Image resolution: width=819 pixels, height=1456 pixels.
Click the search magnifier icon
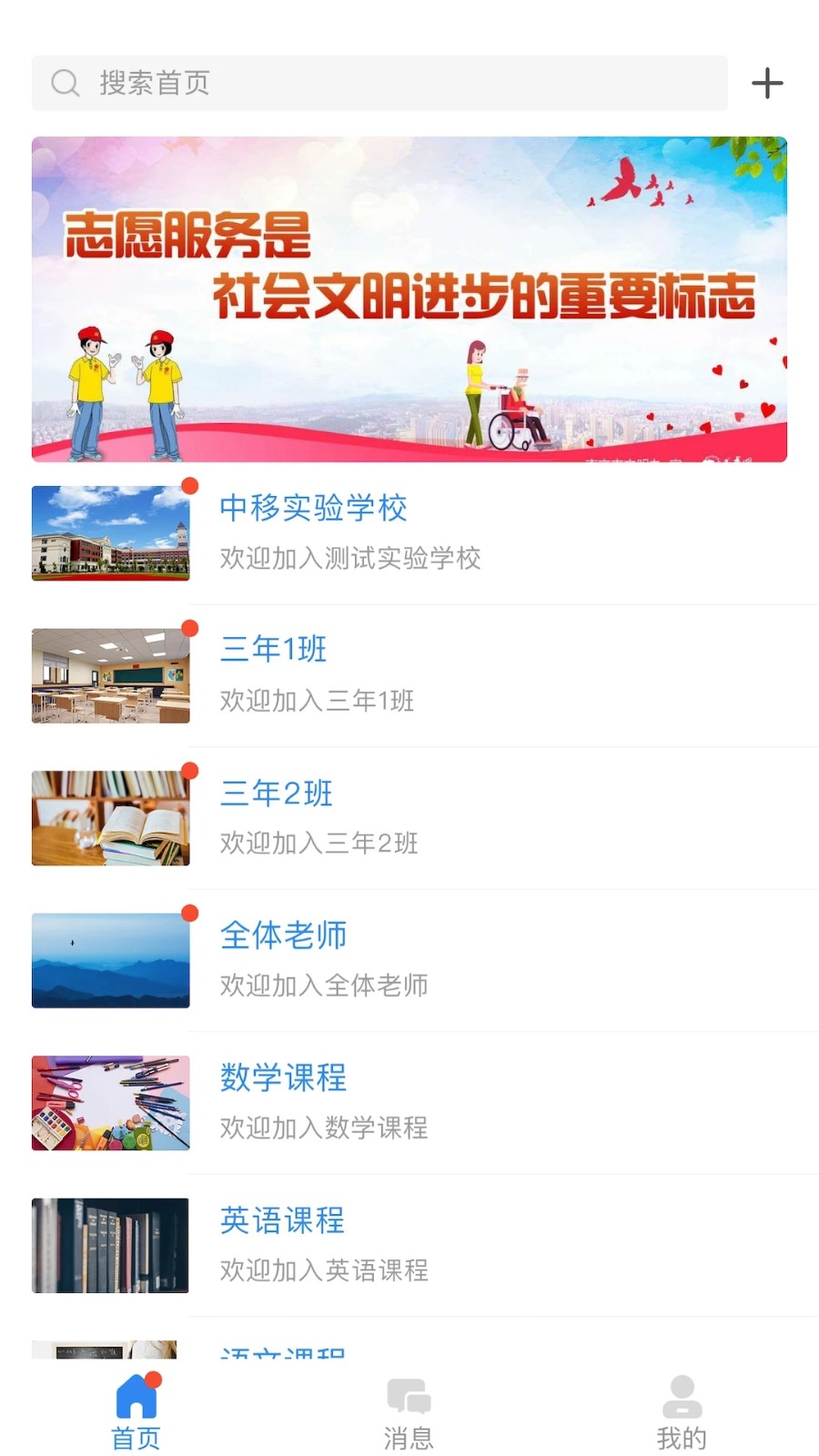[x=66, y=82]
